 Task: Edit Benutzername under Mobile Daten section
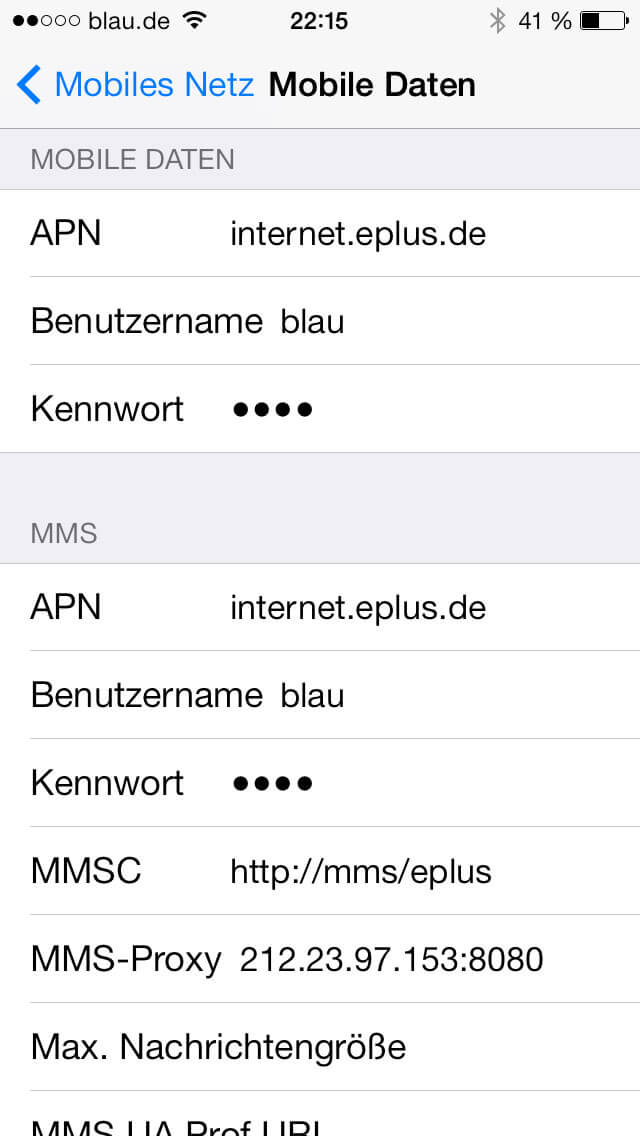tap(320, 321)
